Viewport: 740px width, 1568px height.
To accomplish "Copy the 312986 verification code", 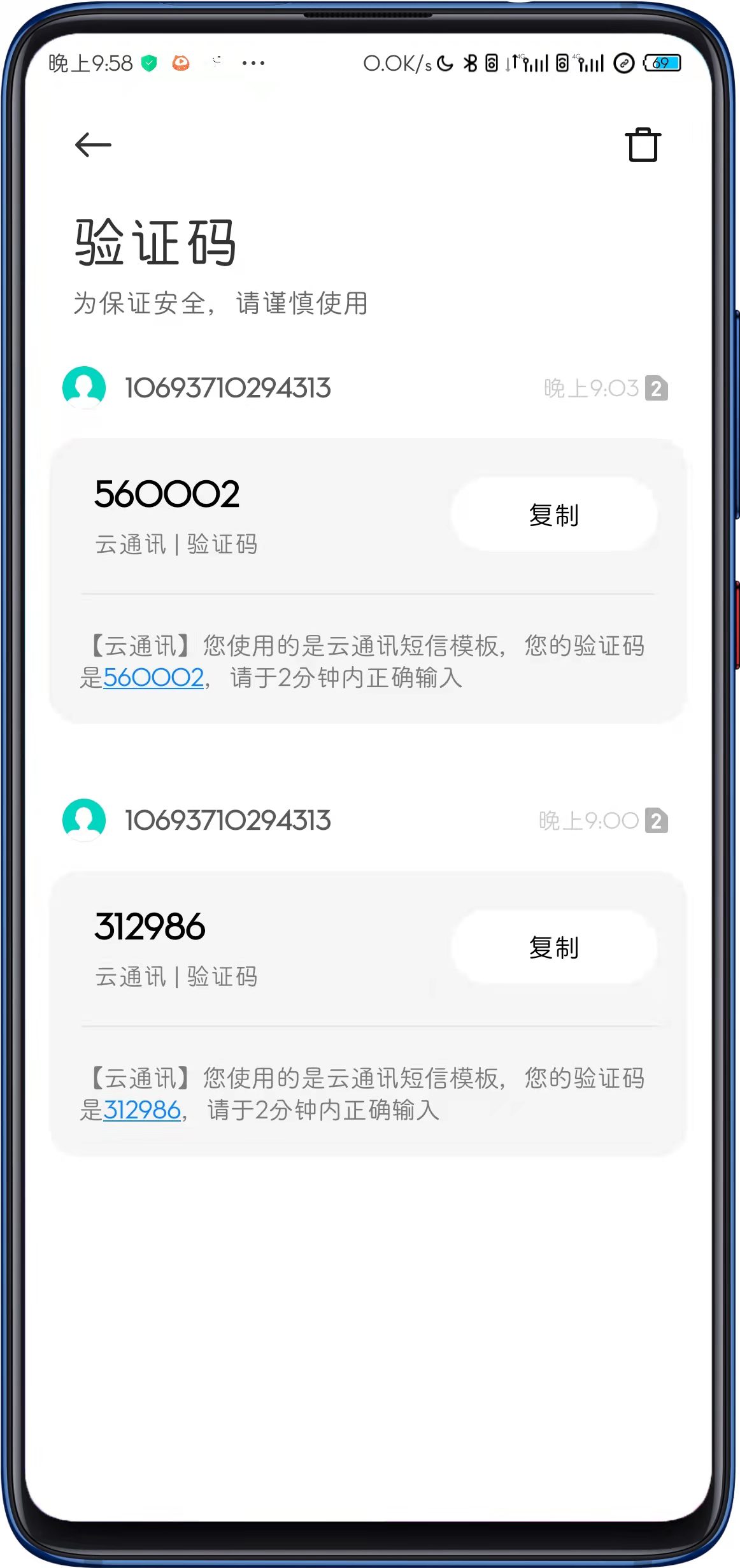I will coord(554,947).
